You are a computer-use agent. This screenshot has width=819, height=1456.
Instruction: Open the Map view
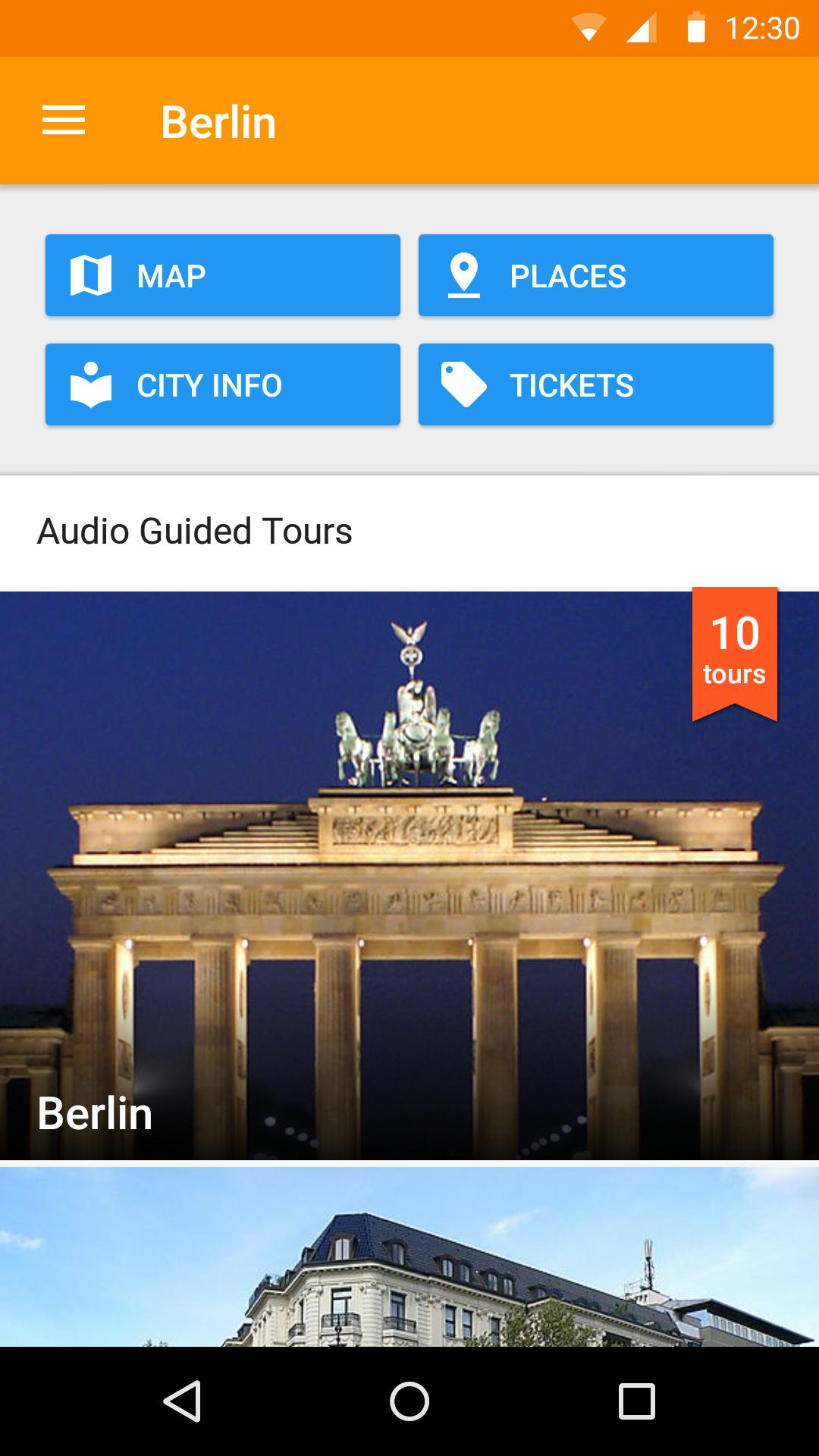(x=222, y=275)
